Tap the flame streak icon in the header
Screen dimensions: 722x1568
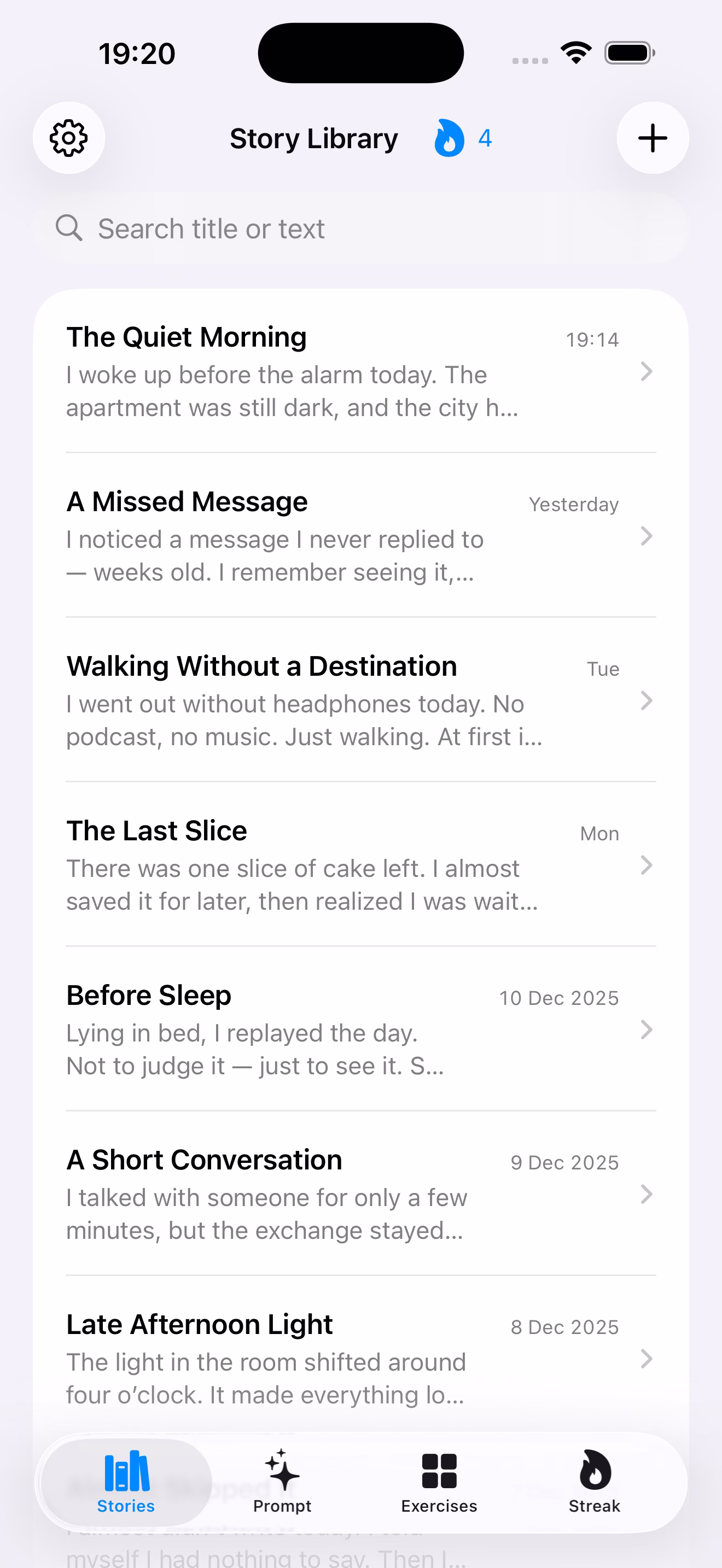click(449, 138)
